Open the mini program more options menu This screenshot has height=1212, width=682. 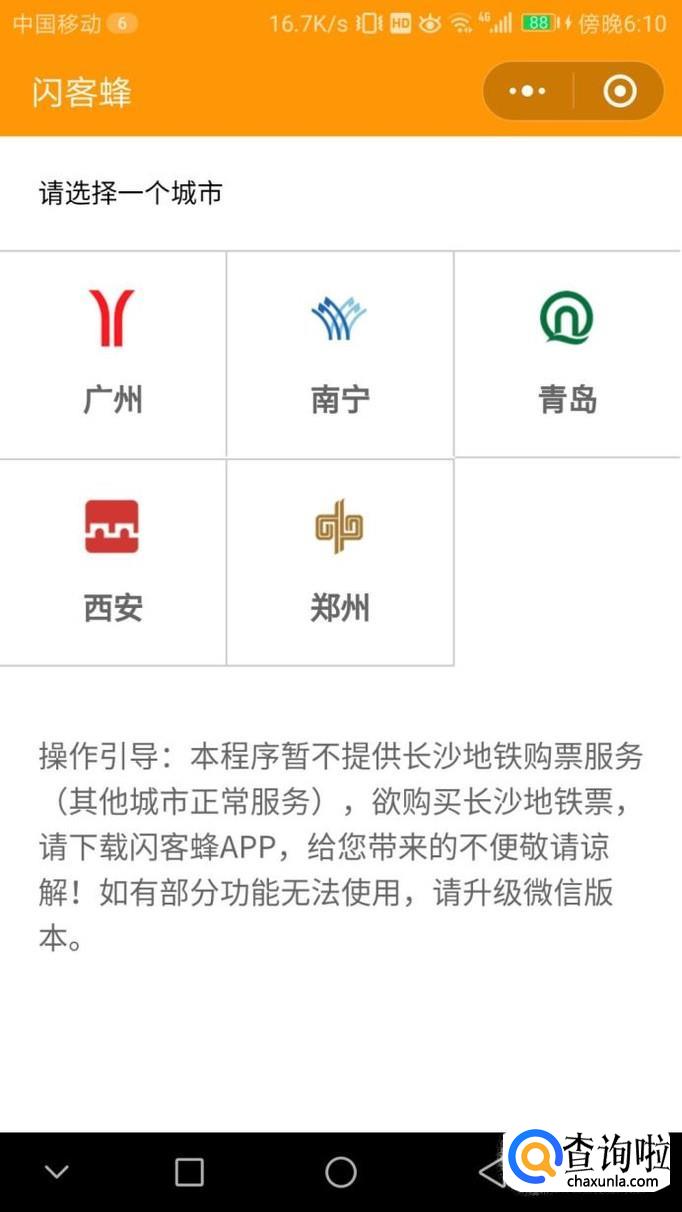[x=528, y=92]
